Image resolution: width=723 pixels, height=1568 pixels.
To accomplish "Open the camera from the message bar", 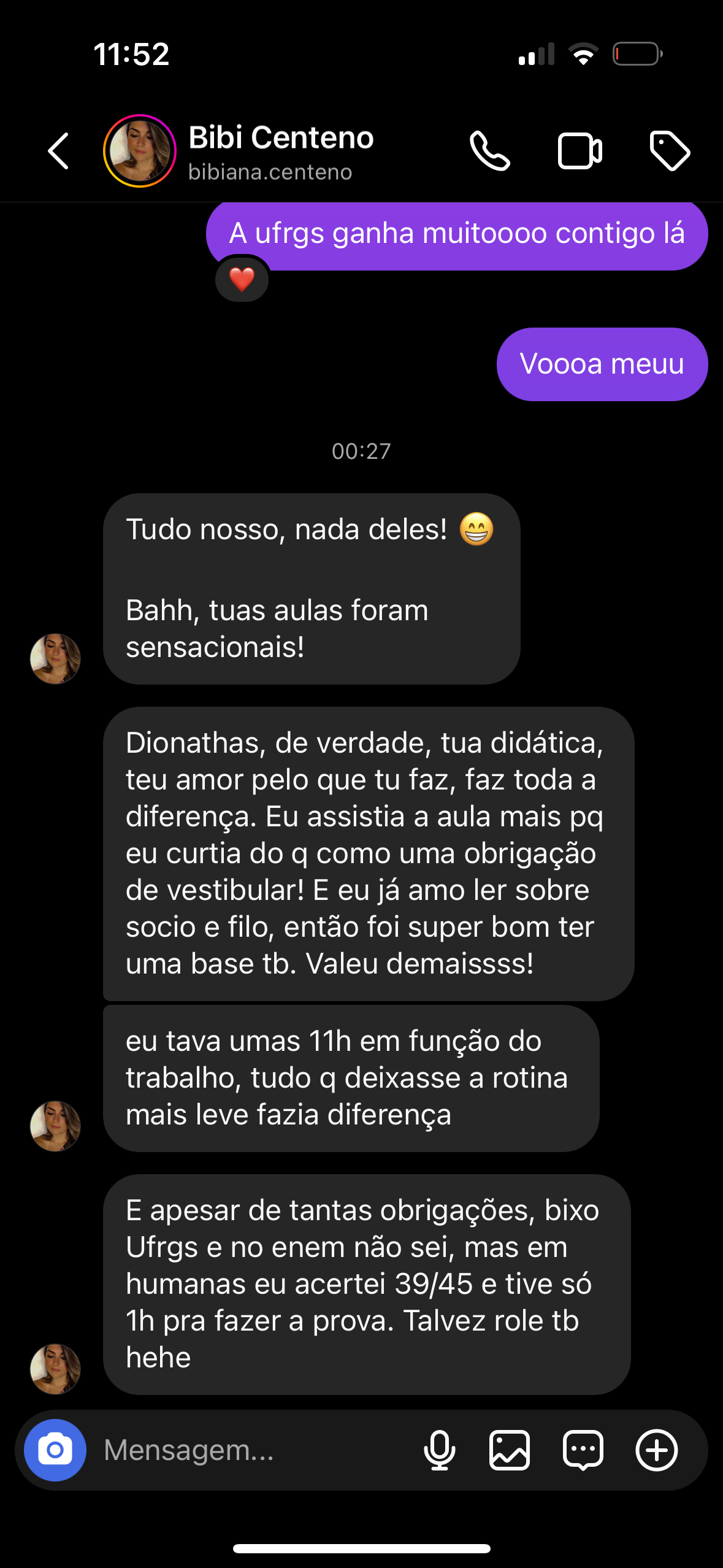I will 55,1450.
